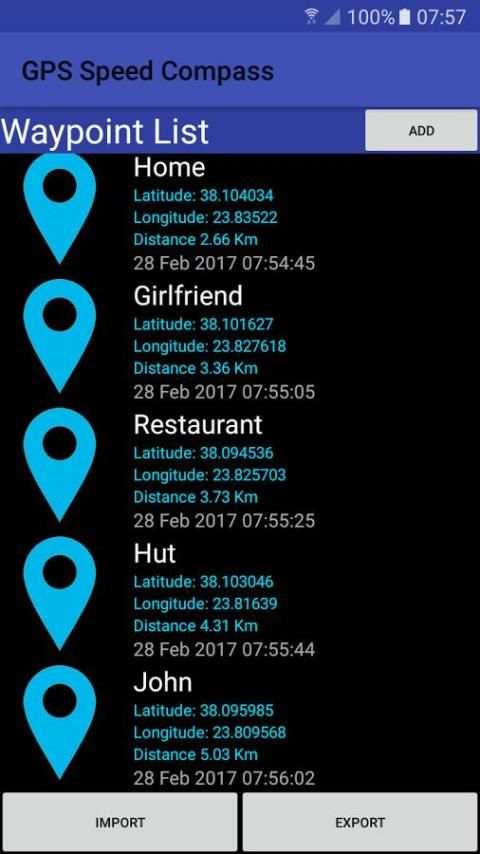Select the John waypoint

[240, 728]
